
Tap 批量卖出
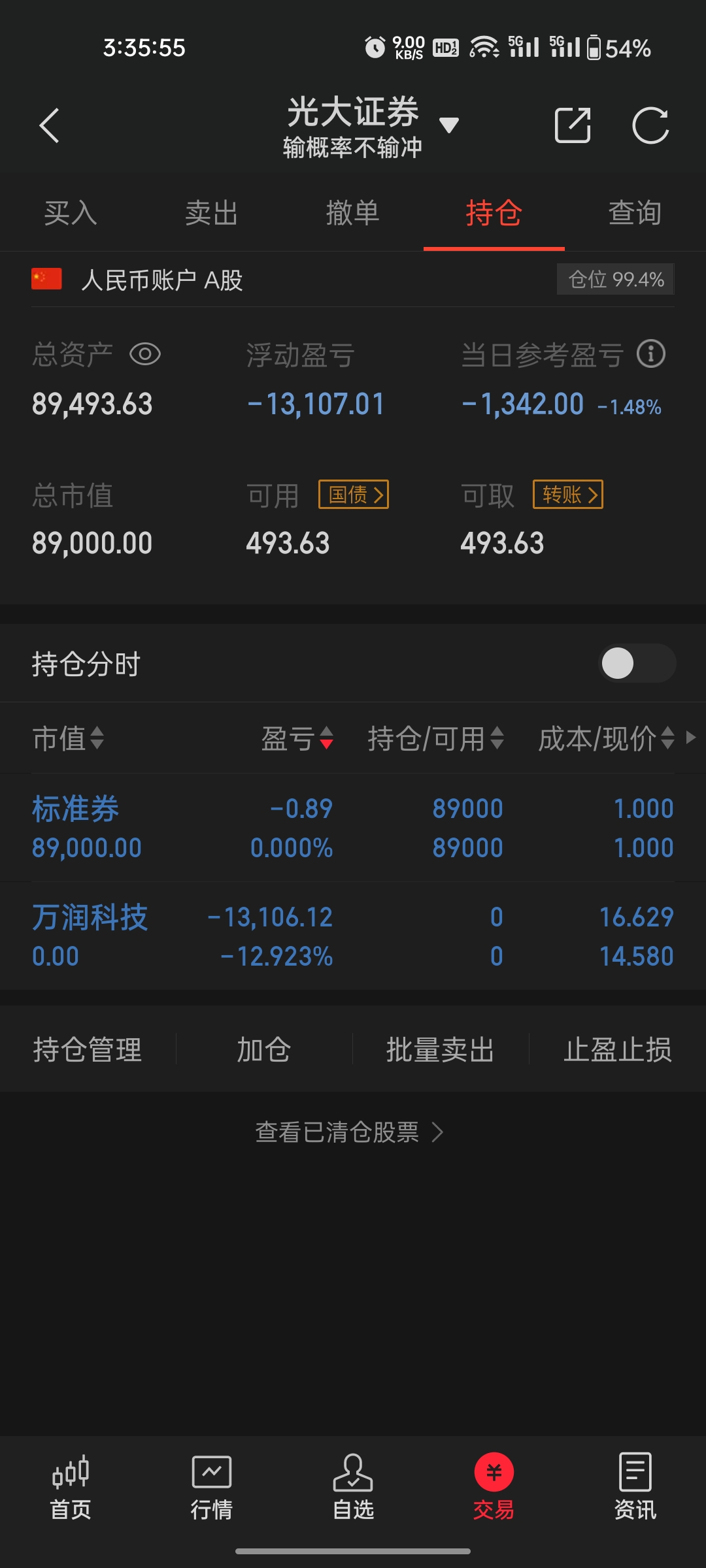click(441, 1050)
